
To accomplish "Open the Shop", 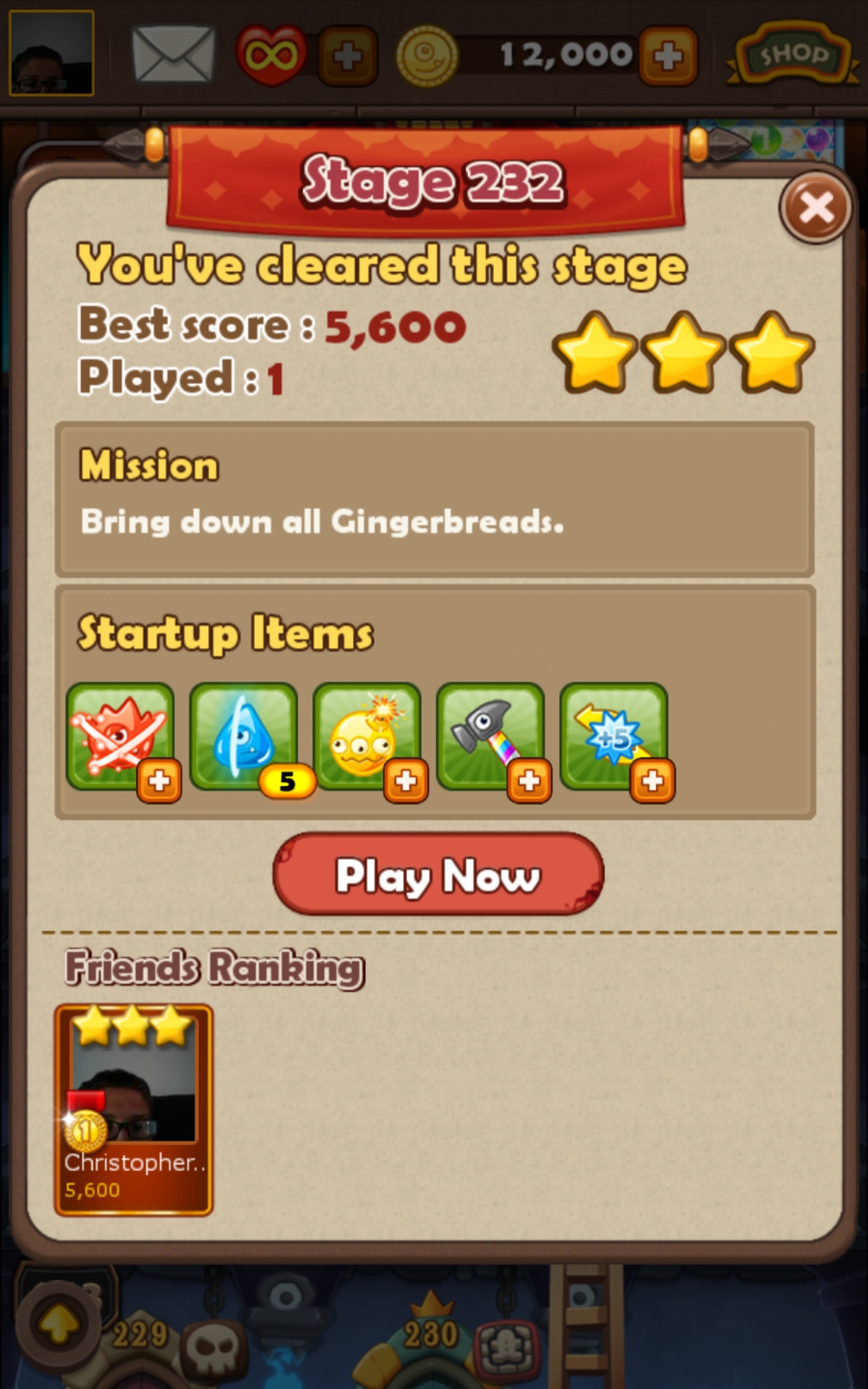I will point(793,55).
